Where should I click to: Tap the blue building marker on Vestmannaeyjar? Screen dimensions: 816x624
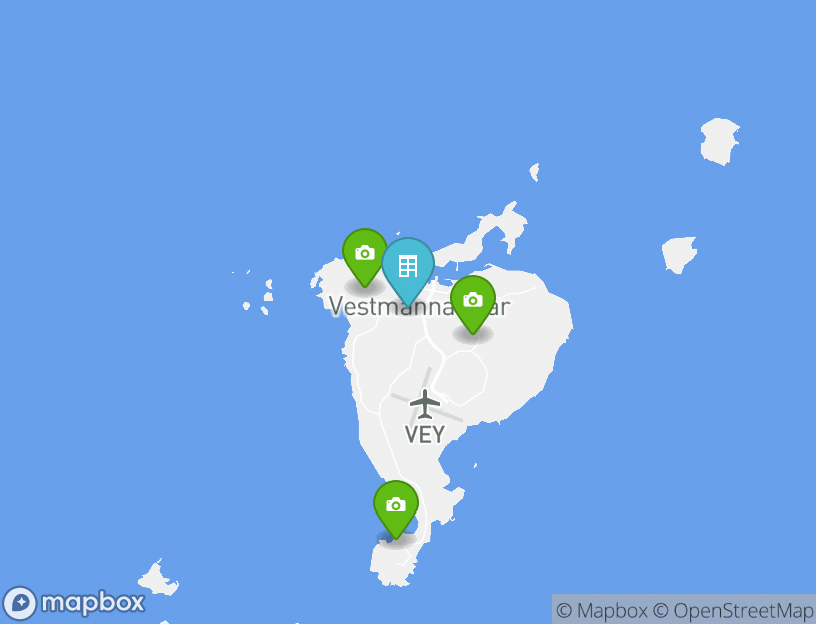pos(407,267)
